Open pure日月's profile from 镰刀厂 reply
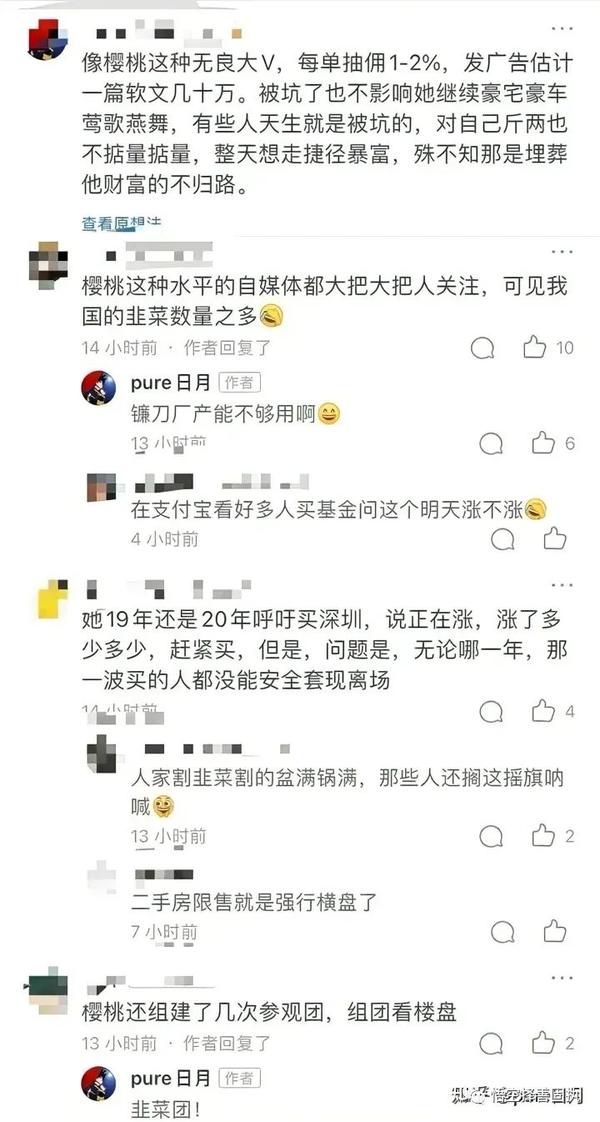600x1122 pixels. click(x=100, y=386)
